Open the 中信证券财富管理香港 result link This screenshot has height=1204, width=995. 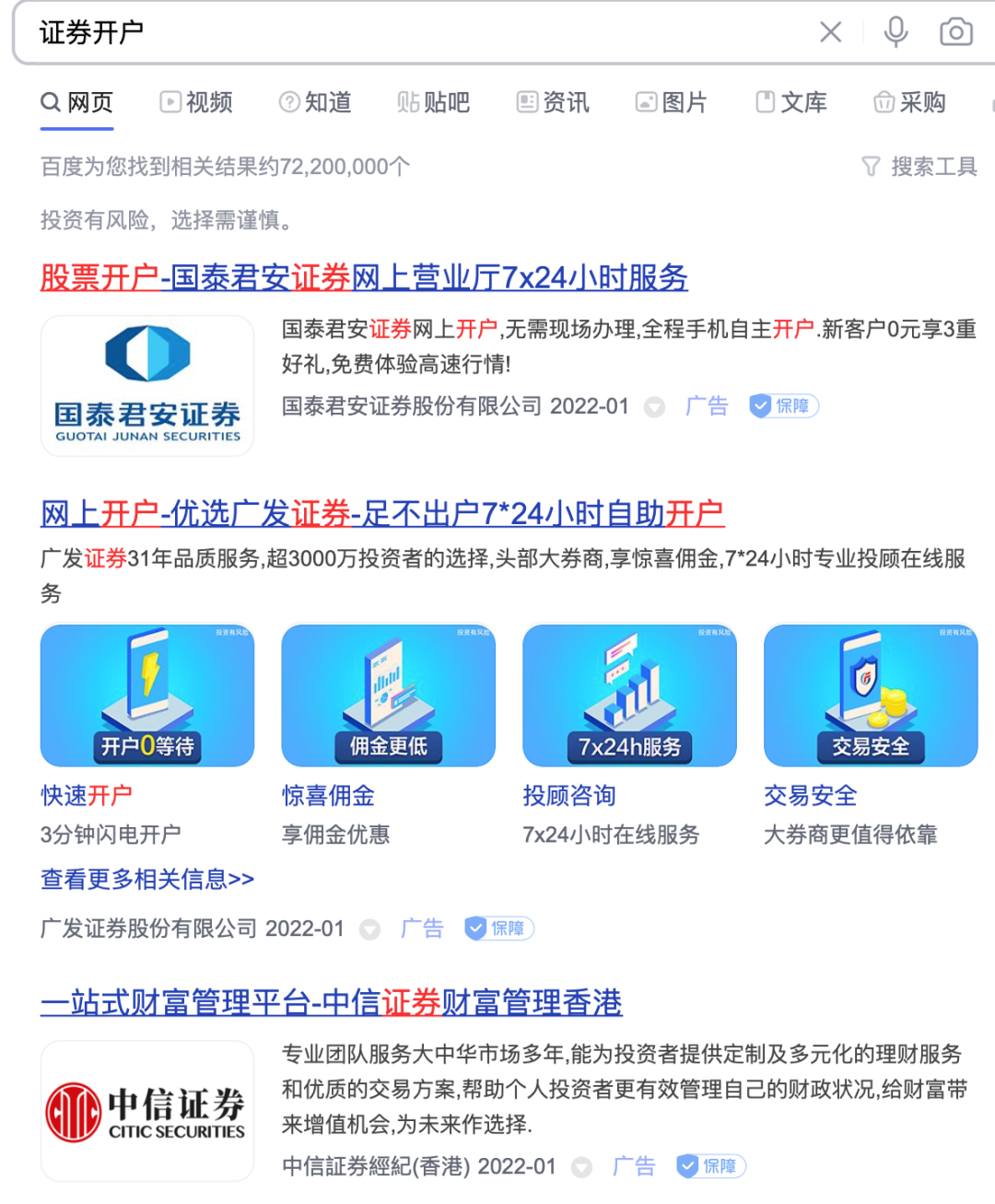click(x=332, y=1002)
